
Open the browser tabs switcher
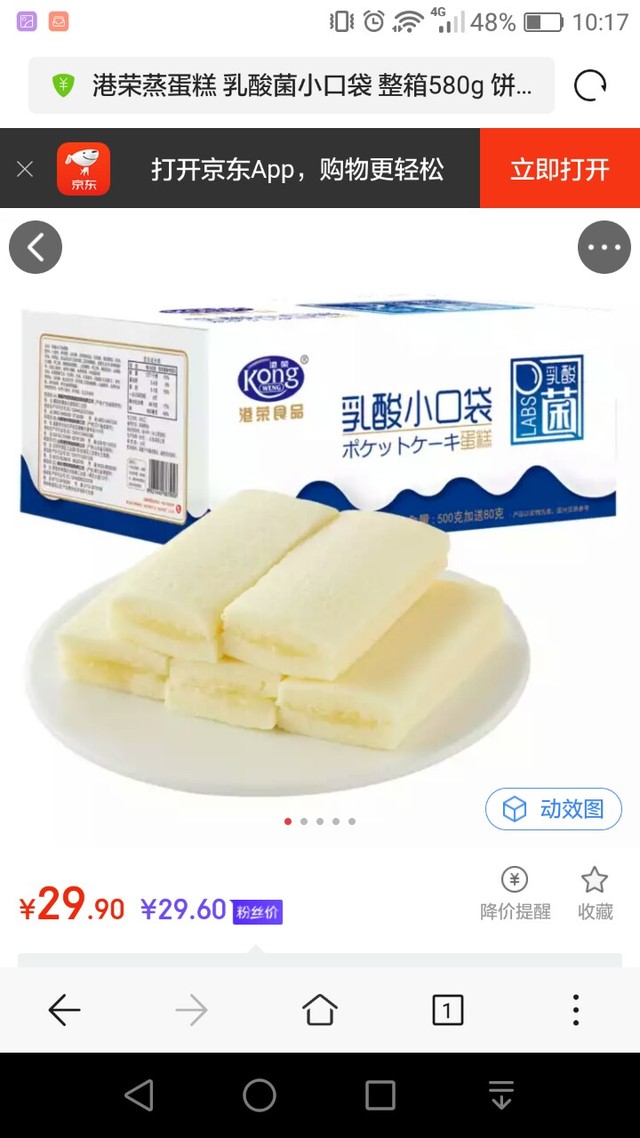[x=447, y=1010]
